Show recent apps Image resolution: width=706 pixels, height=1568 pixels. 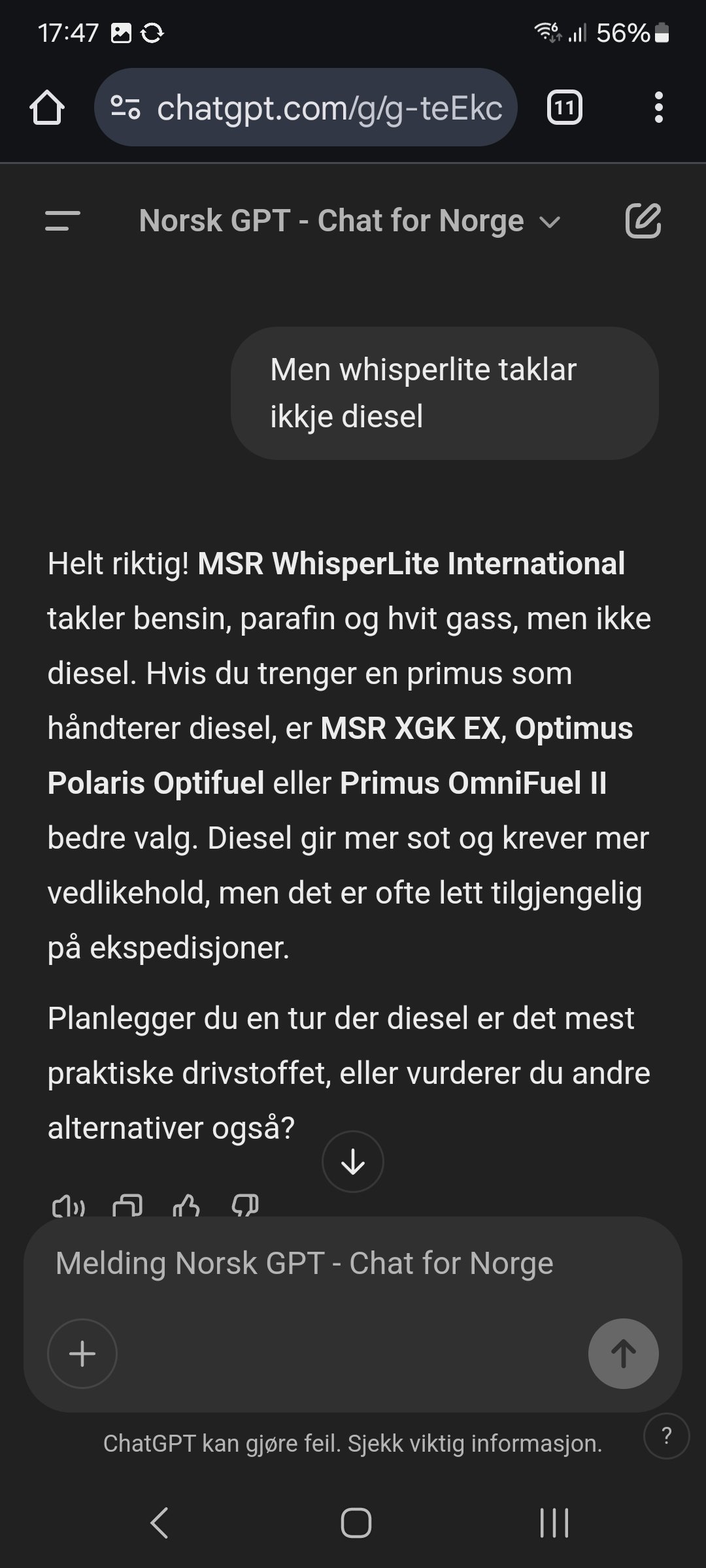(x=554, y=1523)
